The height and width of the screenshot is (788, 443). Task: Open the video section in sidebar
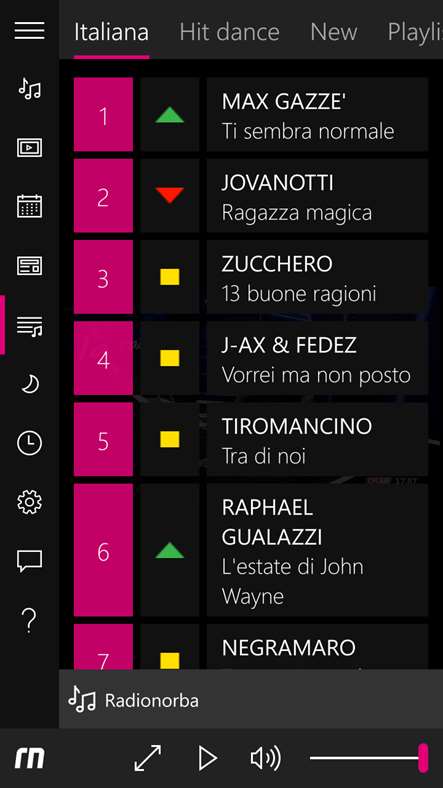click(29, 148)
